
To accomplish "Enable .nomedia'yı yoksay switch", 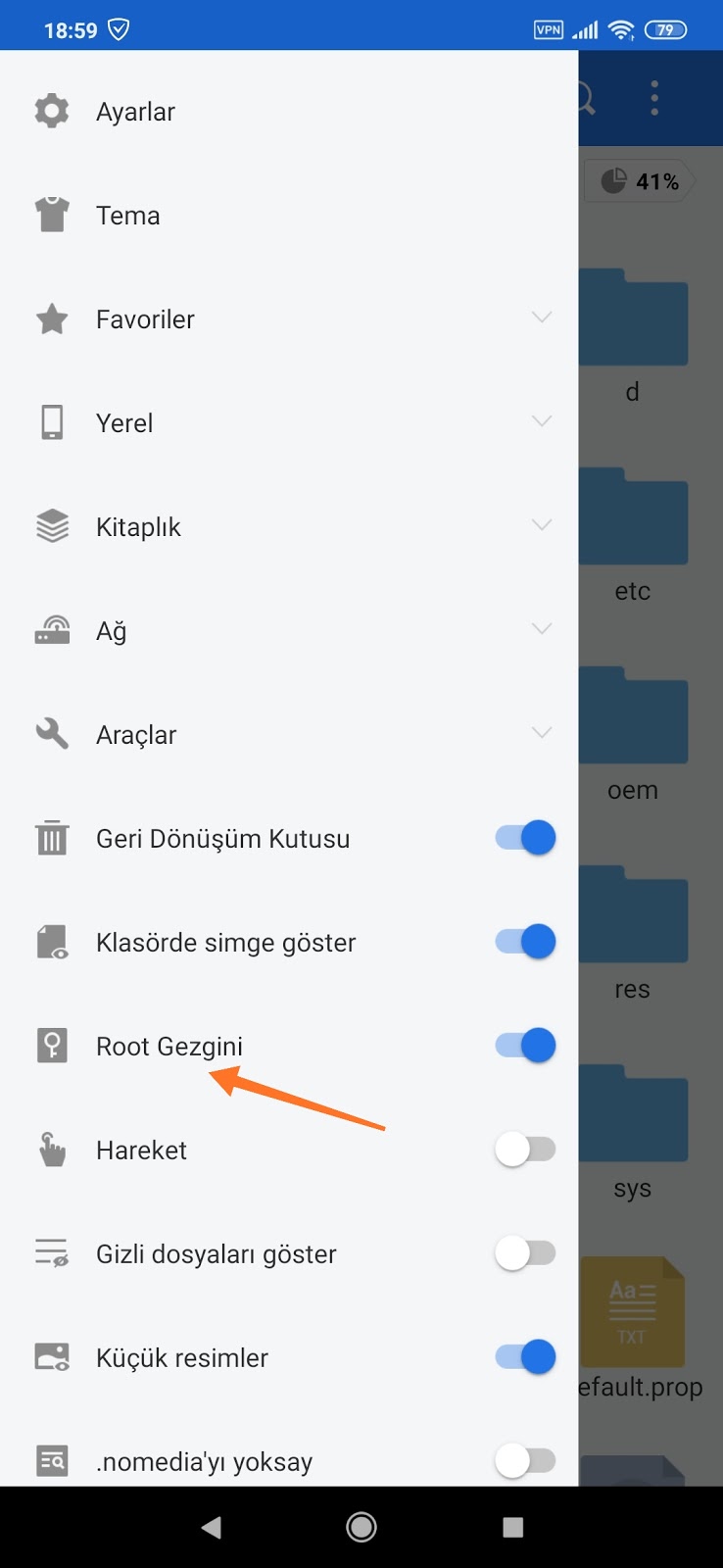I will (x=526, y=1461).
